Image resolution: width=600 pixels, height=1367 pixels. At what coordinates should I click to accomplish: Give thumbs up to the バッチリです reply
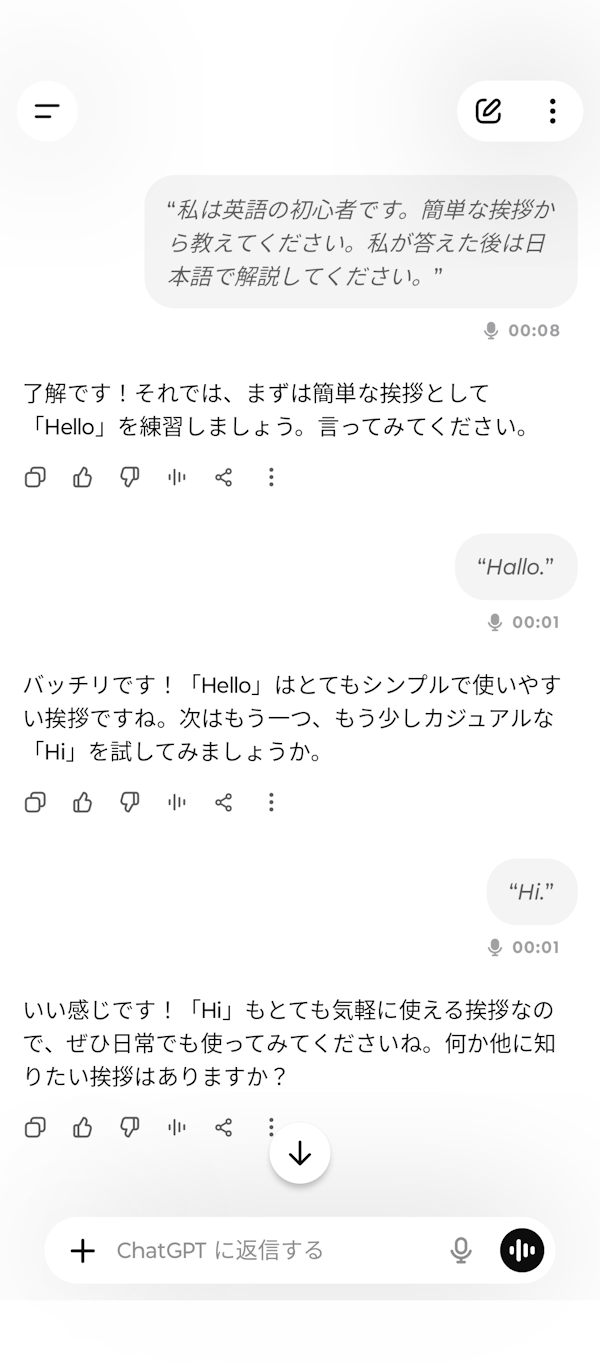(x=82, y=802)
